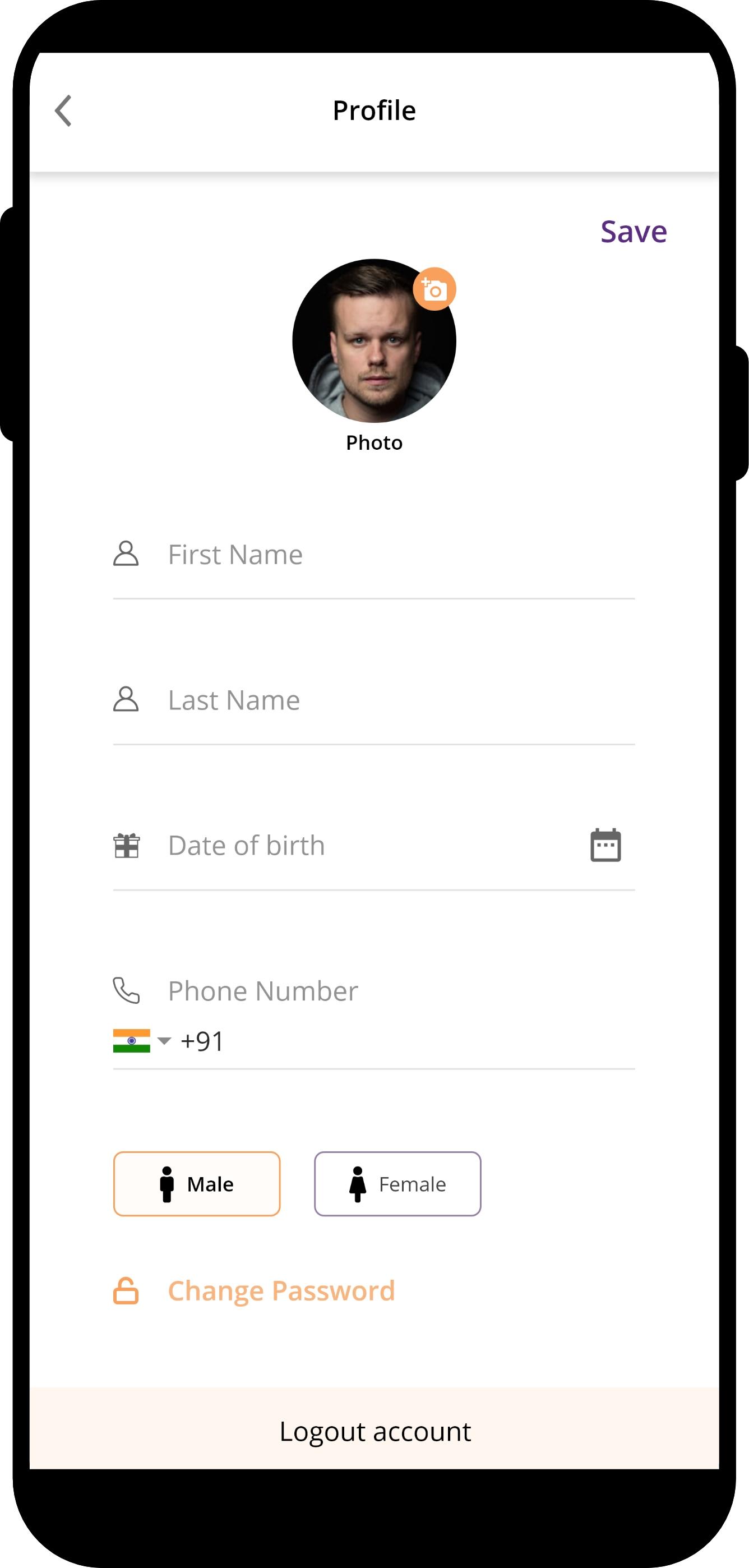Viewport: 749px width, 1568px height.
Task: Tap Logout account
Action: 374,1431
